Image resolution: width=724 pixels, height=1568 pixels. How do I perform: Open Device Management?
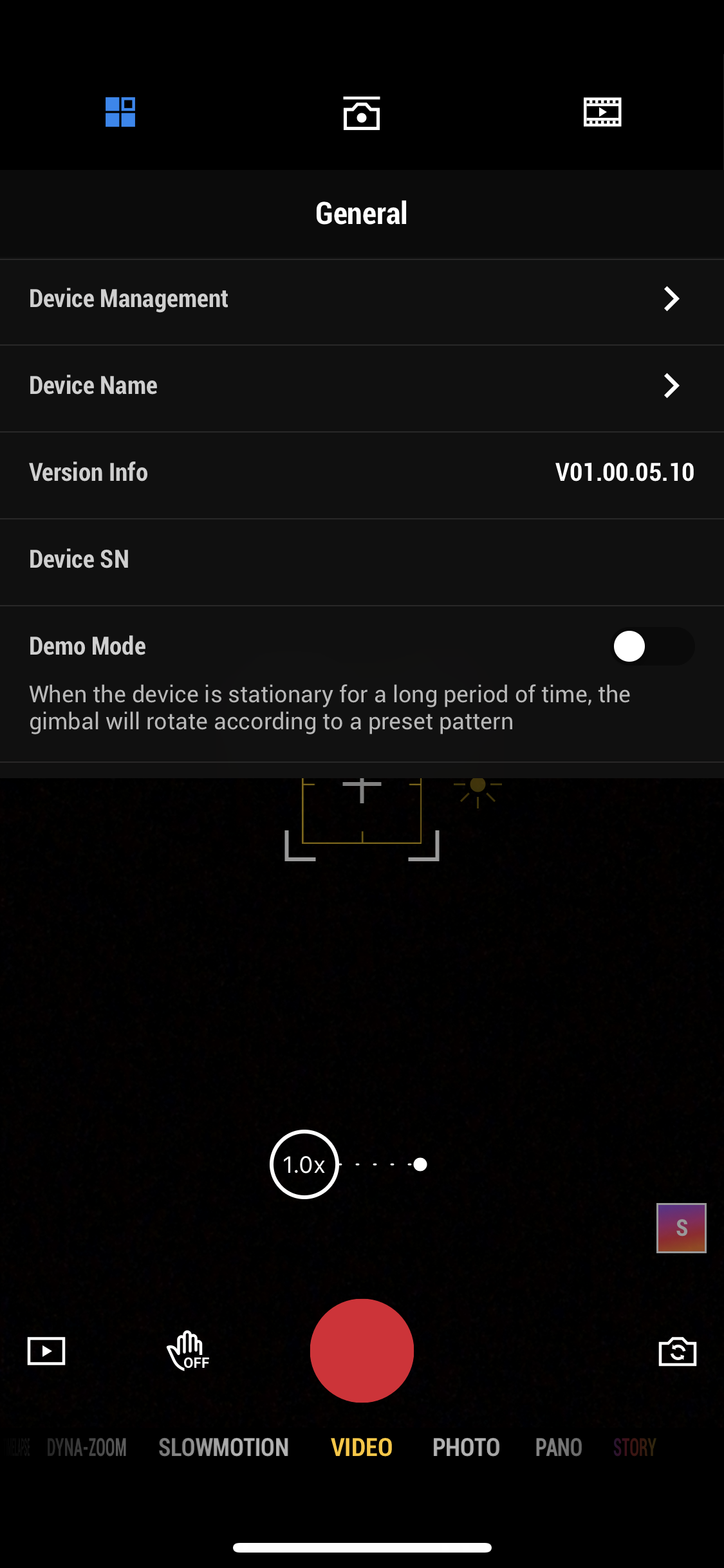click(362, 299)
